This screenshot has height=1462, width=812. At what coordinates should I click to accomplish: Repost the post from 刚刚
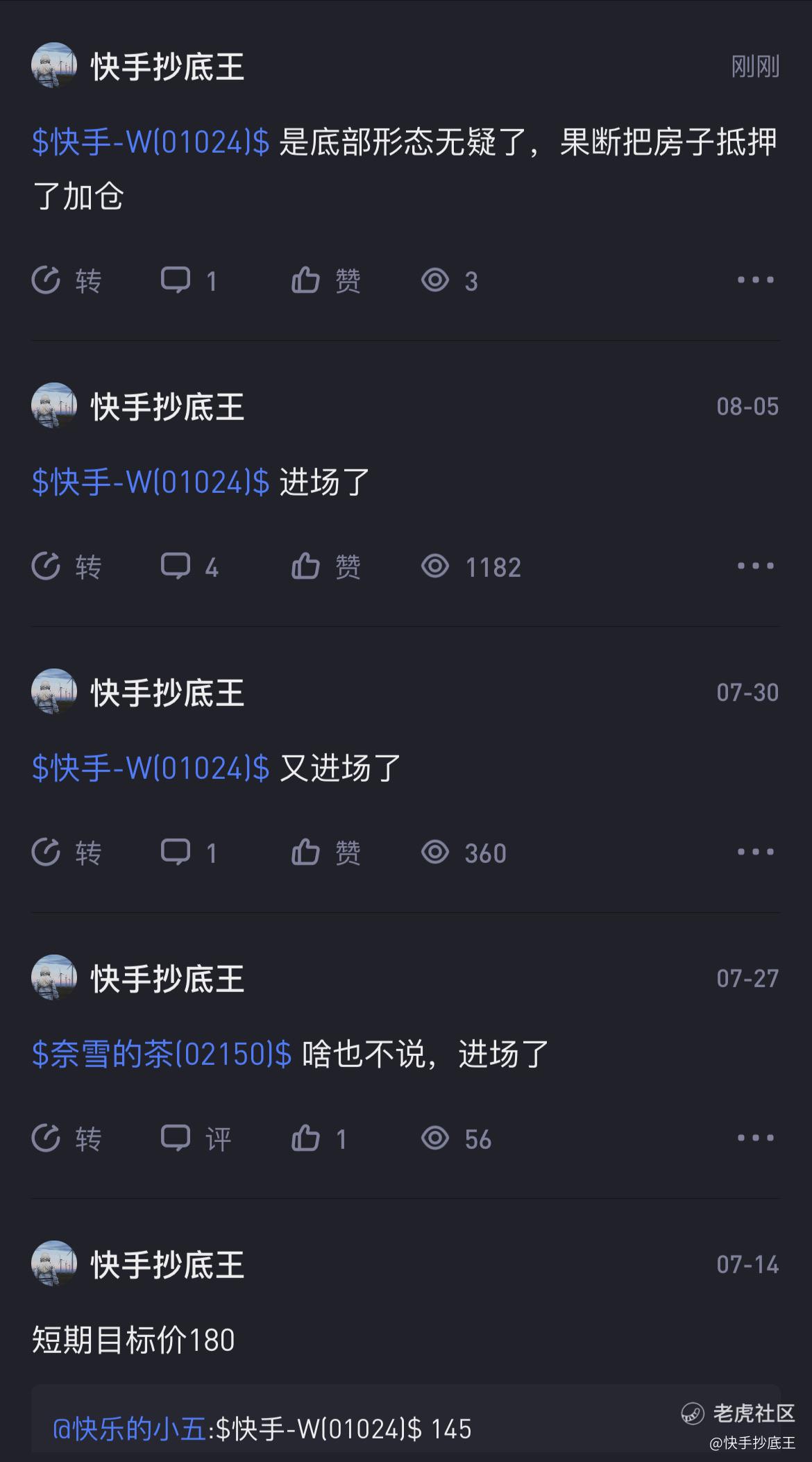[67, 280]
